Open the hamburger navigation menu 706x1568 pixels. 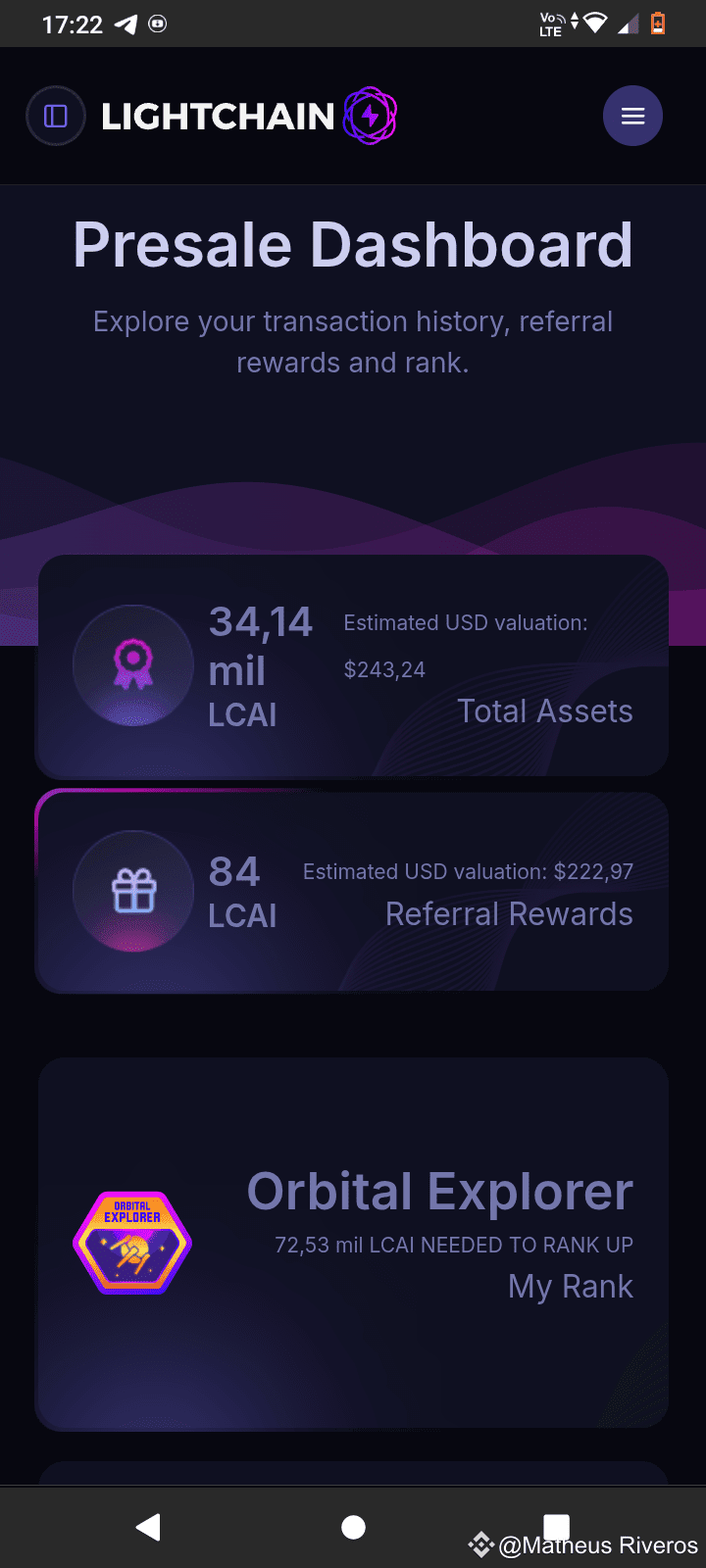click(632, 115)
